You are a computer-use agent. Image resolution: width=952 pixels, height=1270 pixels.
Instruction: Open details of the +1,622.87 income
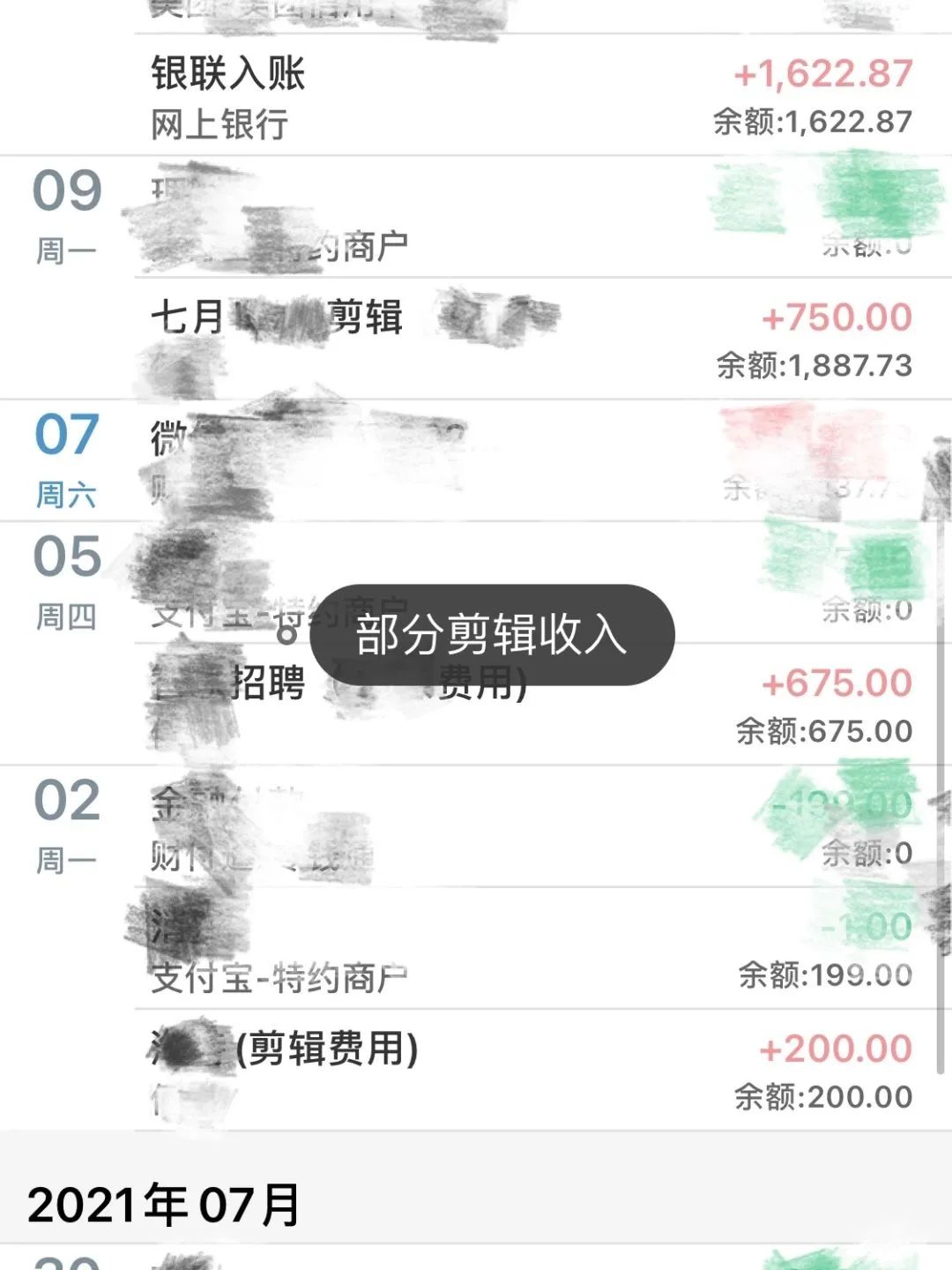tap(820, 75)
